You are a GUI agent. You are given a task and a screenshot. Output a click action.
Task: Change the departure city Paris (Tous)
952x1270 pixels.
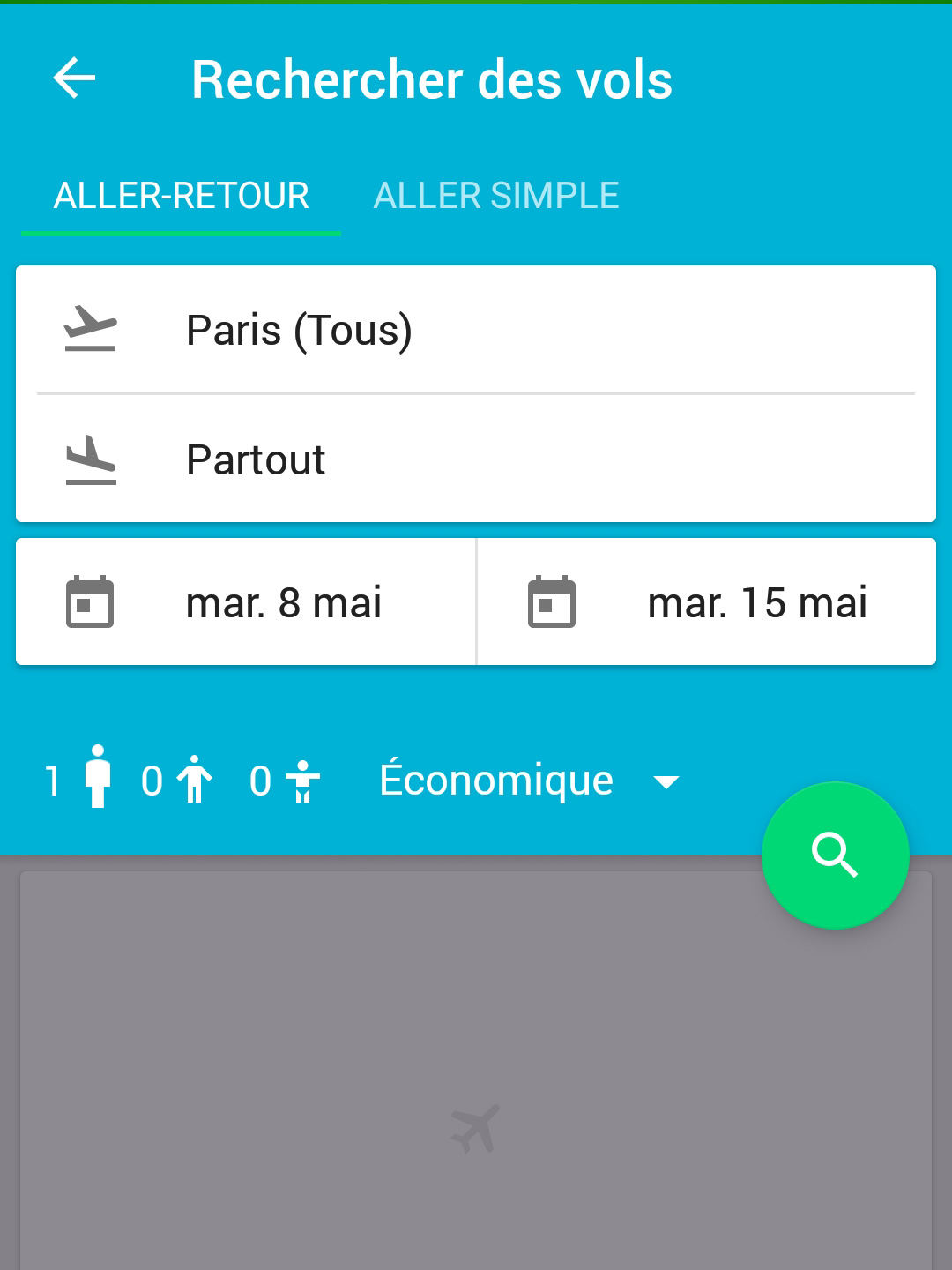(x=476, y=331)
